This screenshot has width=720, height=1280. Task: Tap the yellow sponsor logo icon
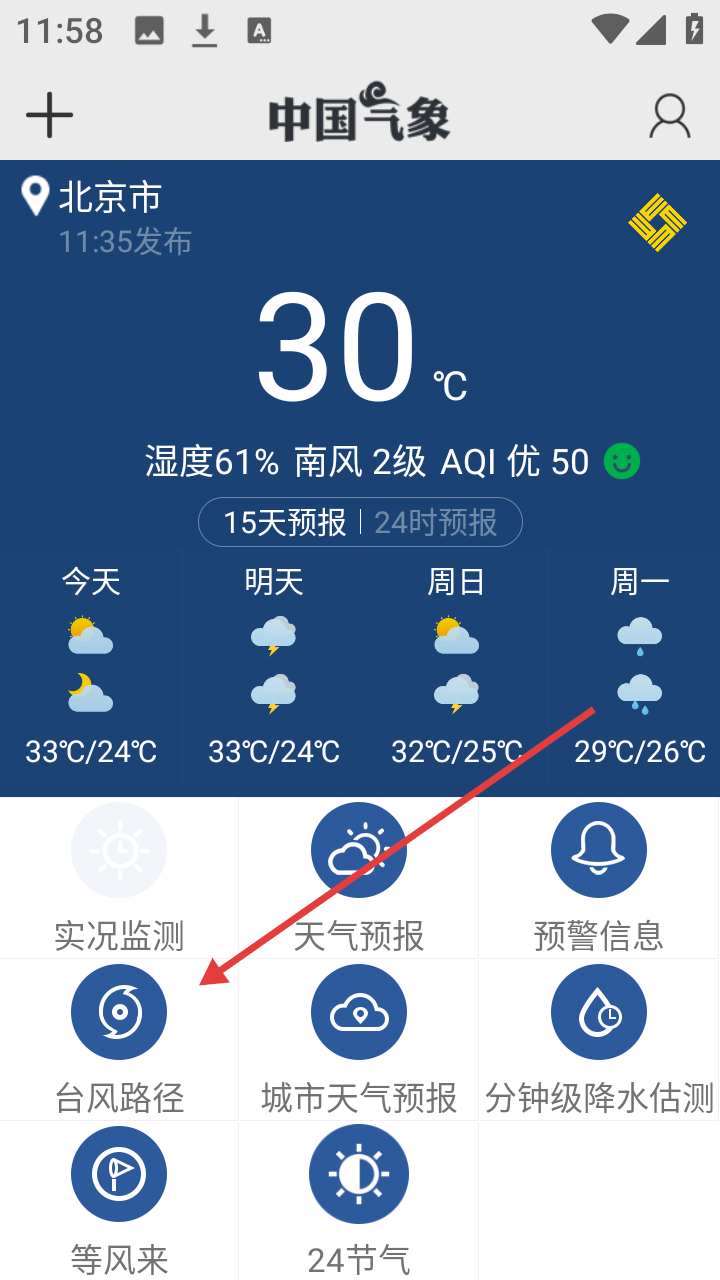pyautogui.click(x=657, y=222)
